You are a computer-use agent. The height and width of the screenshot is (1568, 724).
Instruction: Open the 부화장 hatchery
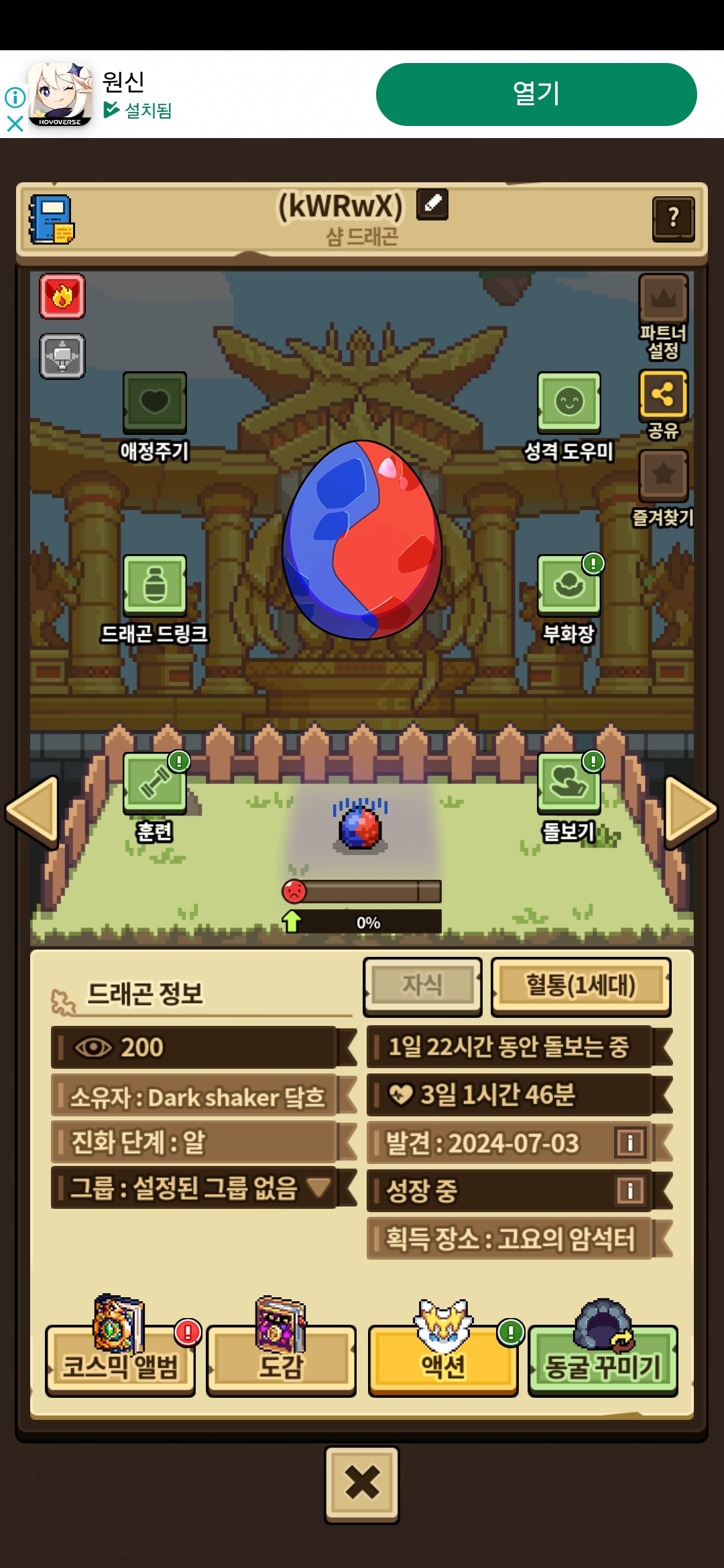pyautogui.click(x=568, y=585)
